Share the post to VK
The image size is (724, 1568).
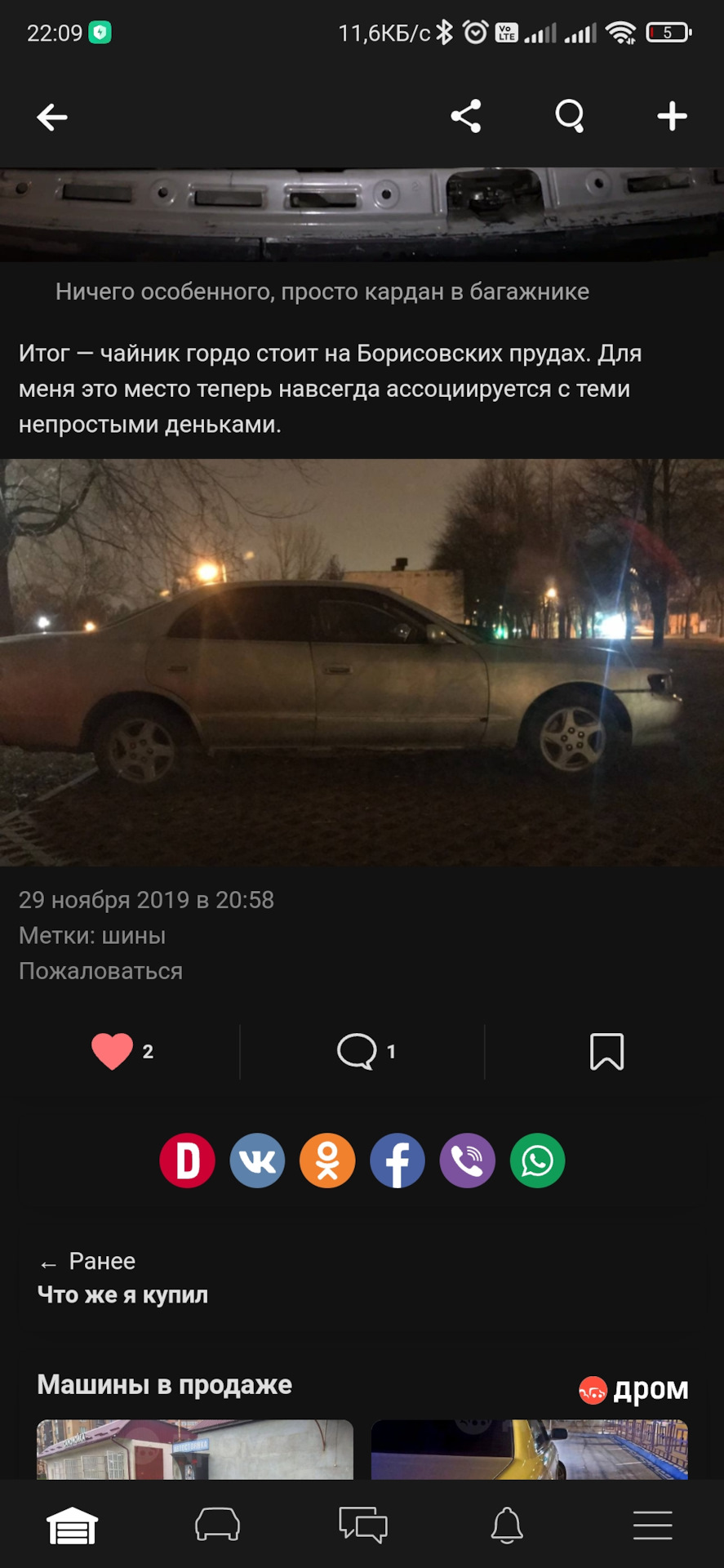point(256,1160)
